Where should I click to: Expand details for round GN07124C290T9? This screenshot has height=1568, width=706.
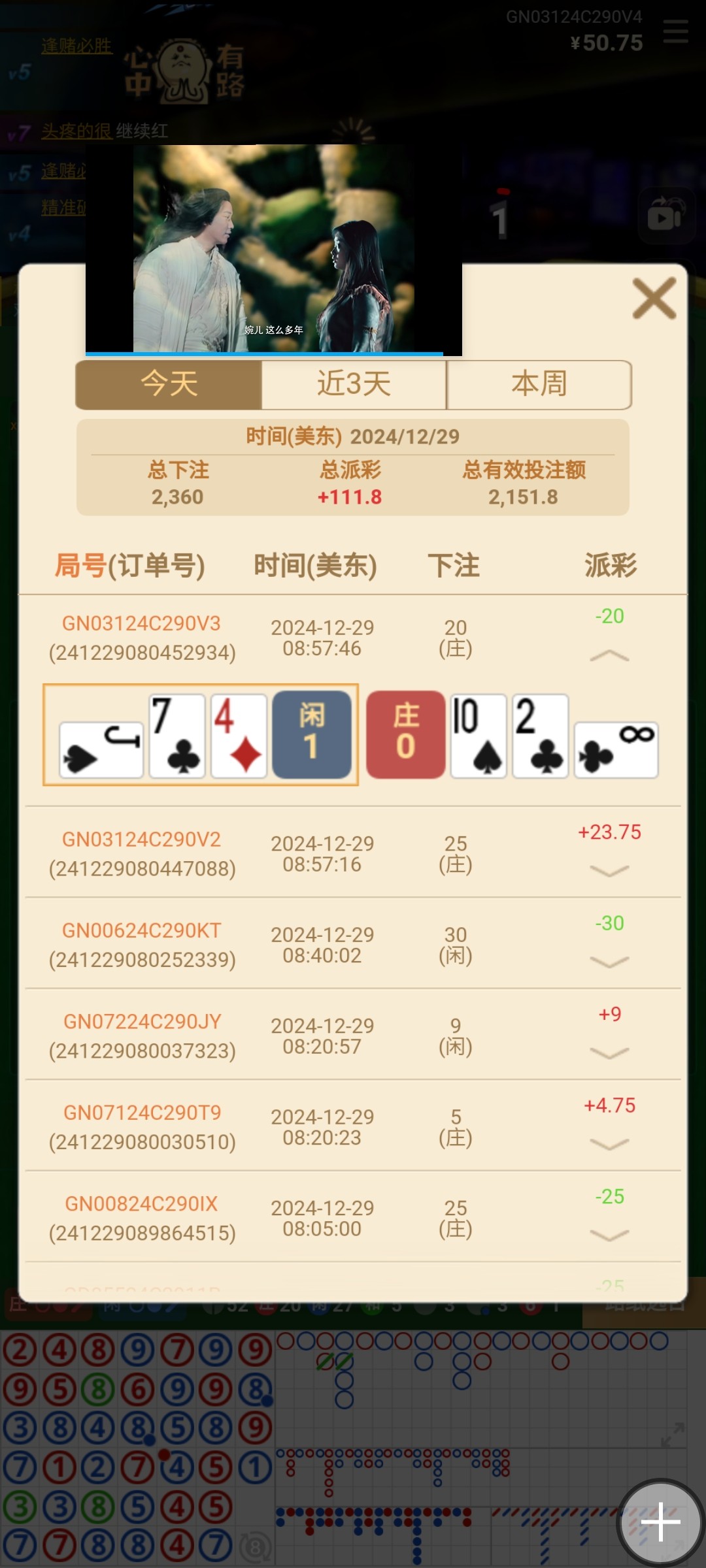(x=609, y=1144)
